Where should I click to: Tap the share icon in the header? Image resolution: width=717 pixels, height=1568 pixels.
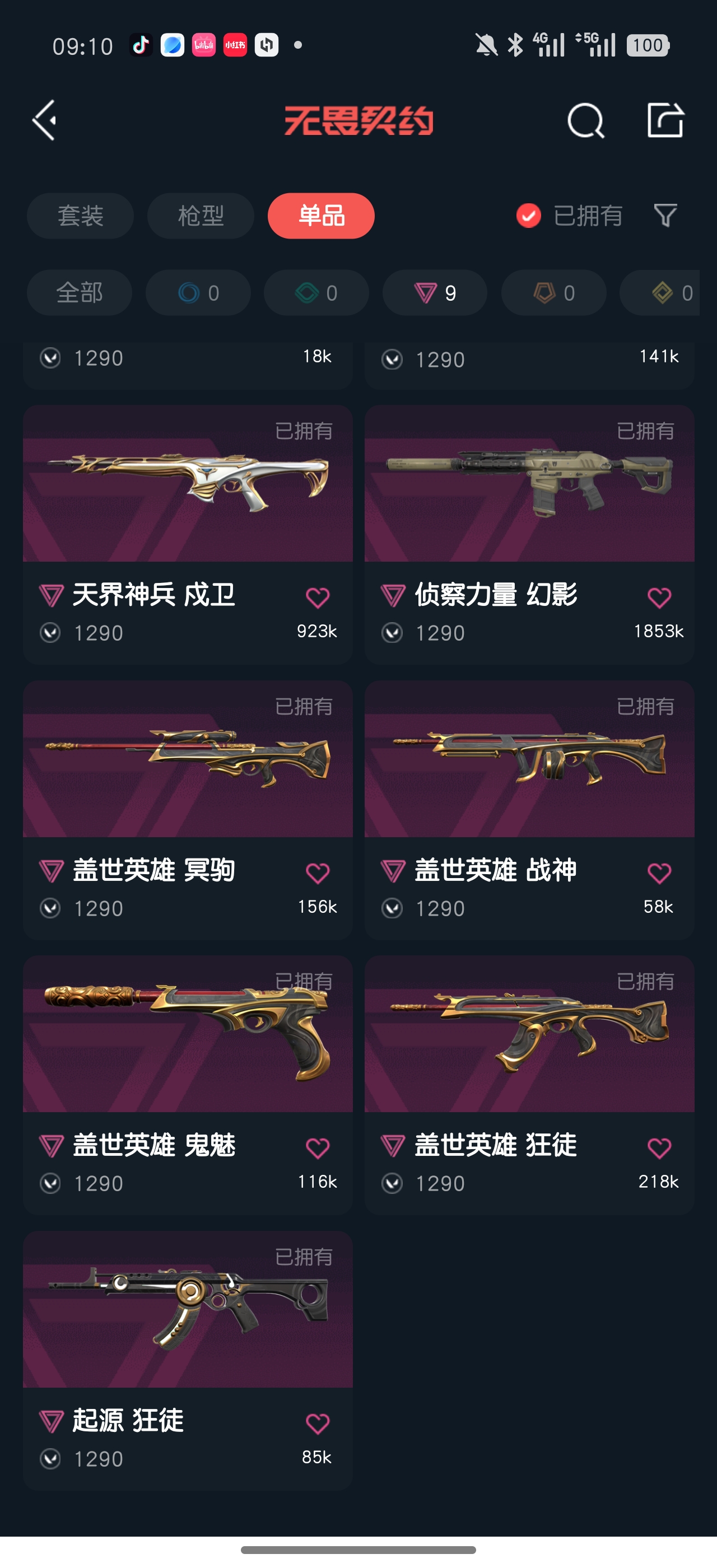coord(665,120)
